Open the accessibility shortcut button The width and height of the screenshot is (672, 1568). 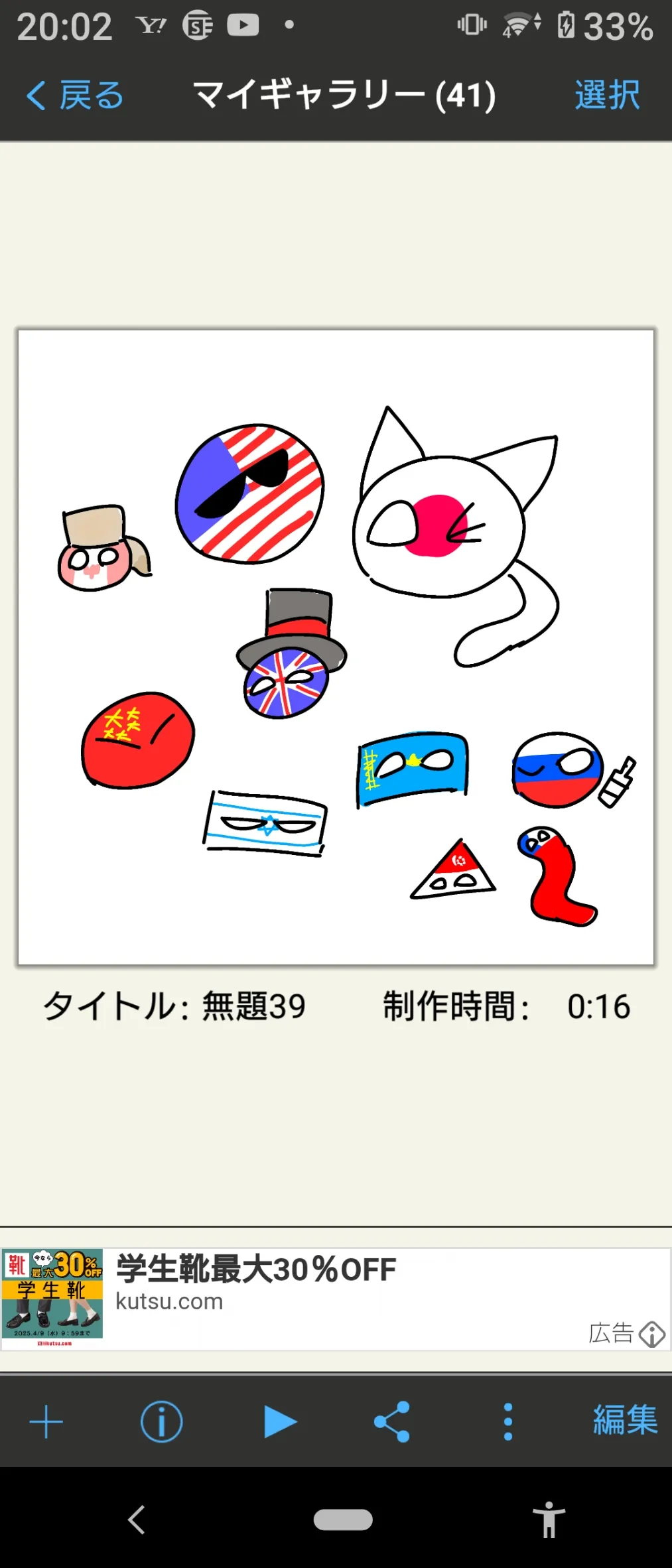pos(549,1520)
